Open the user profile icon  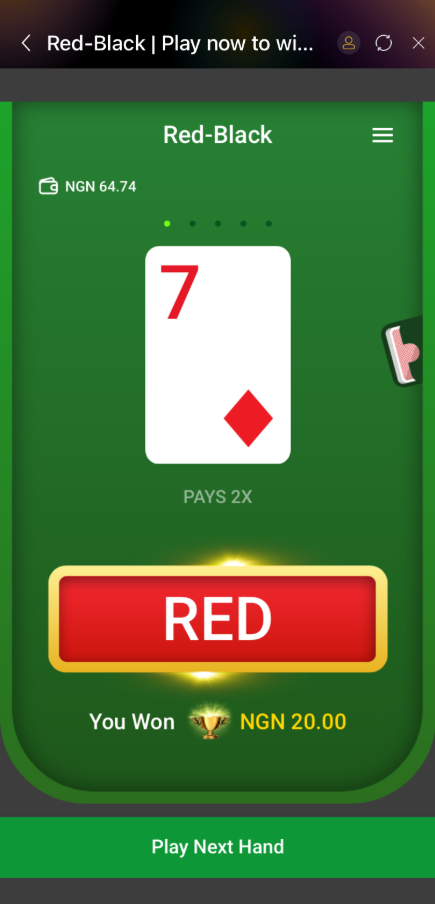point(349,43)
